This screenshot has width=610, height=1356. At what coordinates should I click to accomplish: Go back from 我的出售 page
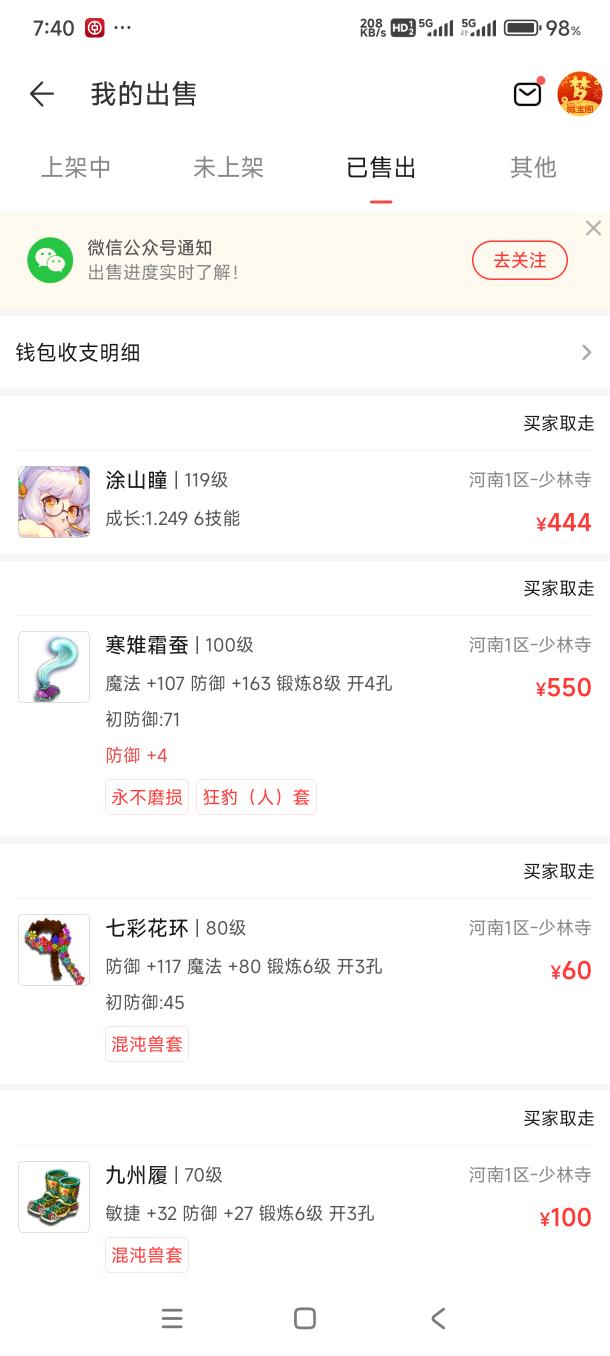pyautogui.click(x=41, y=94)
